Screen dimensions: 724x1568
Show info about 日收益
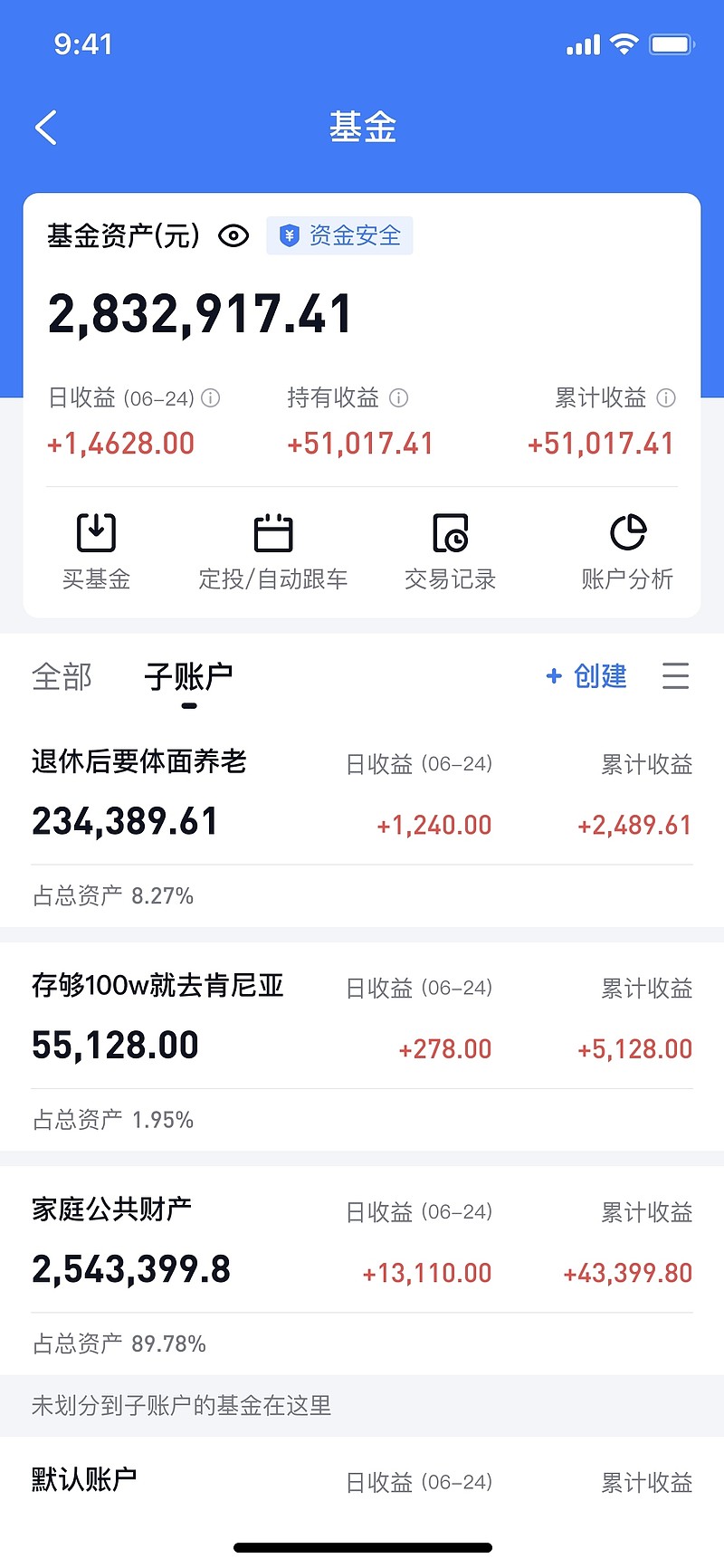click(x=211, y=398)
